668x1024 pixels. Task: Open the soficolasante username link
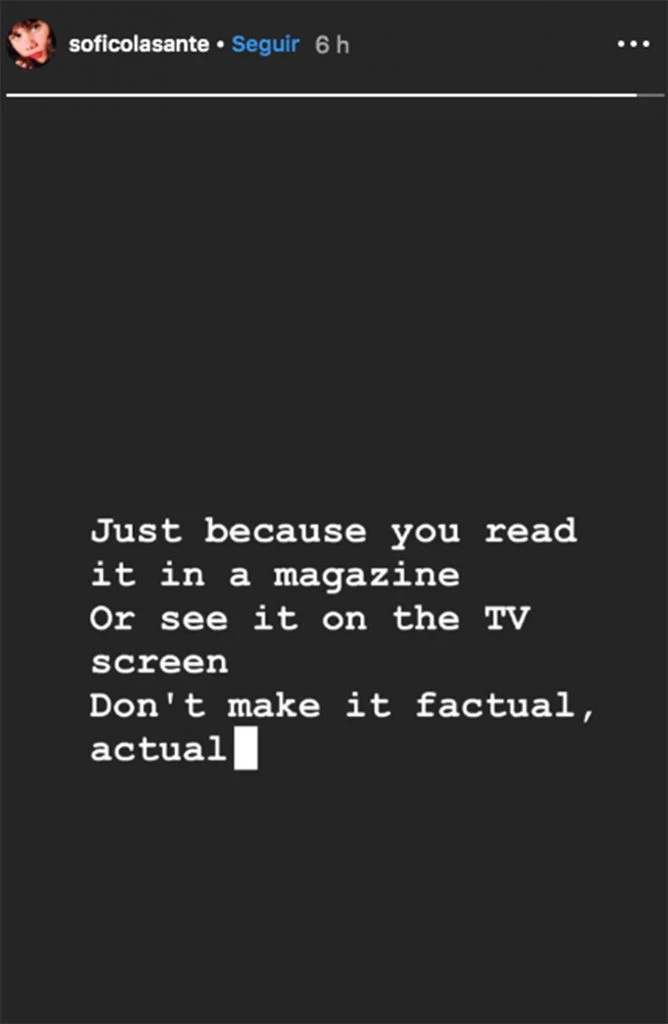[x=139, y=45]
